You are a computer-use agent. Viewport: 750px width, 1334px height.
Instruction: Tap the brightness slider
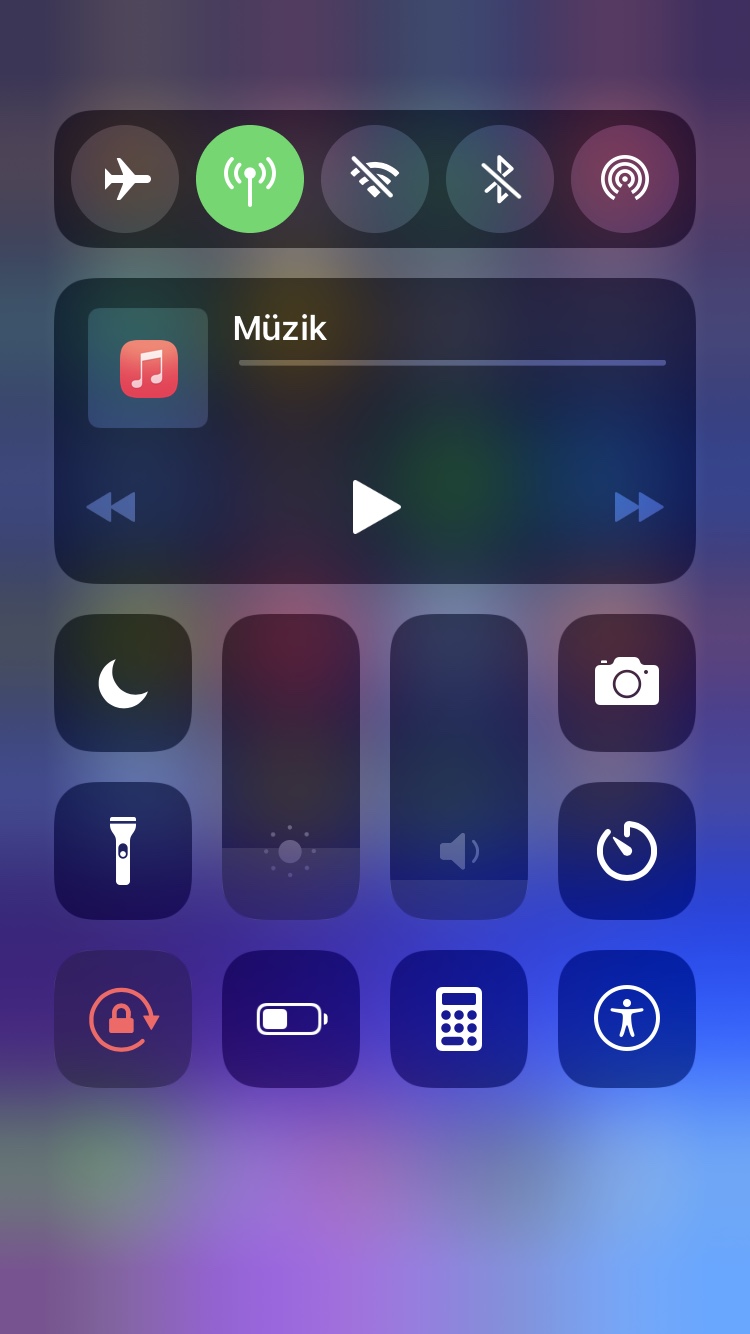[291, 767]
